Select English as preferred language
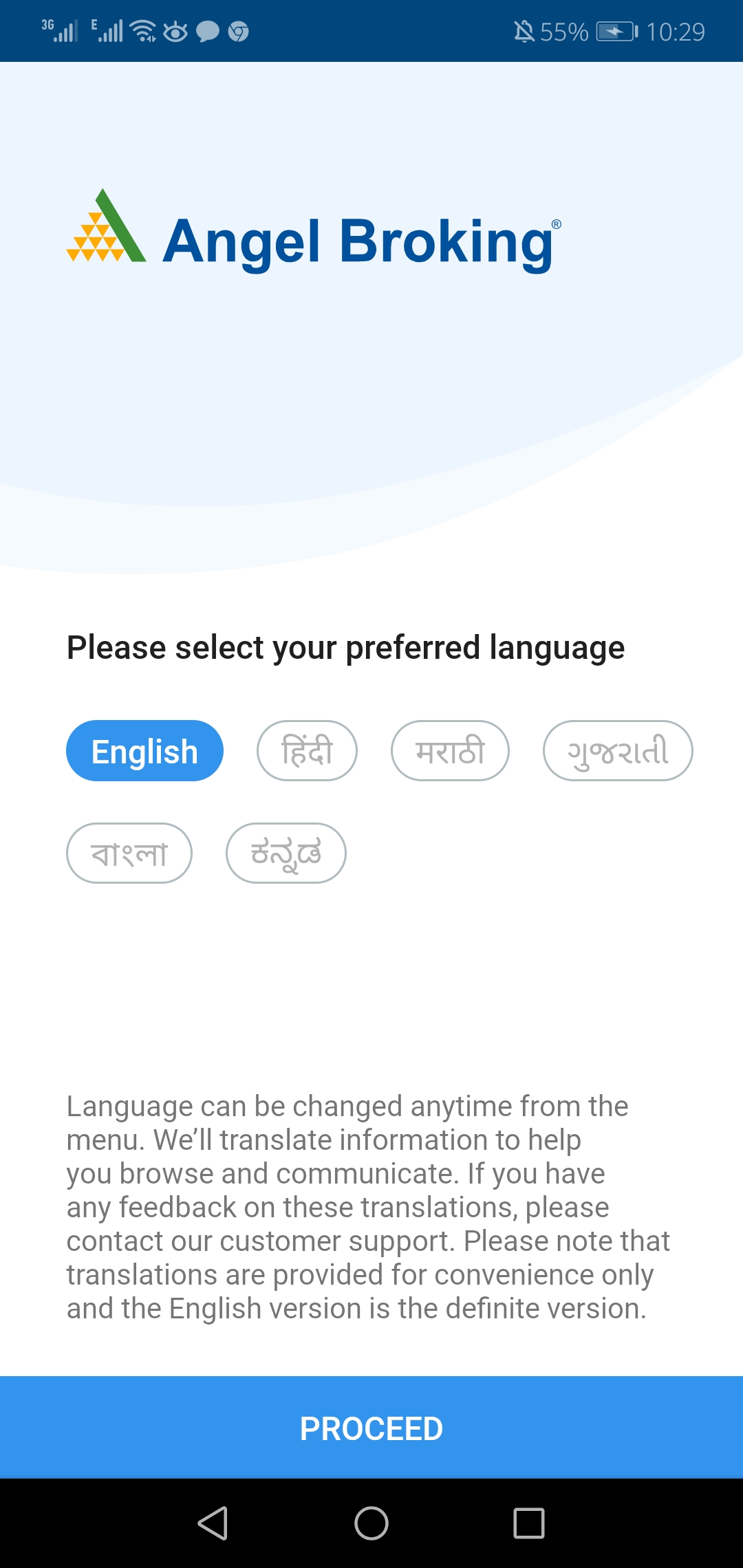The image size is (743, 1568). (x=144, y=751)
